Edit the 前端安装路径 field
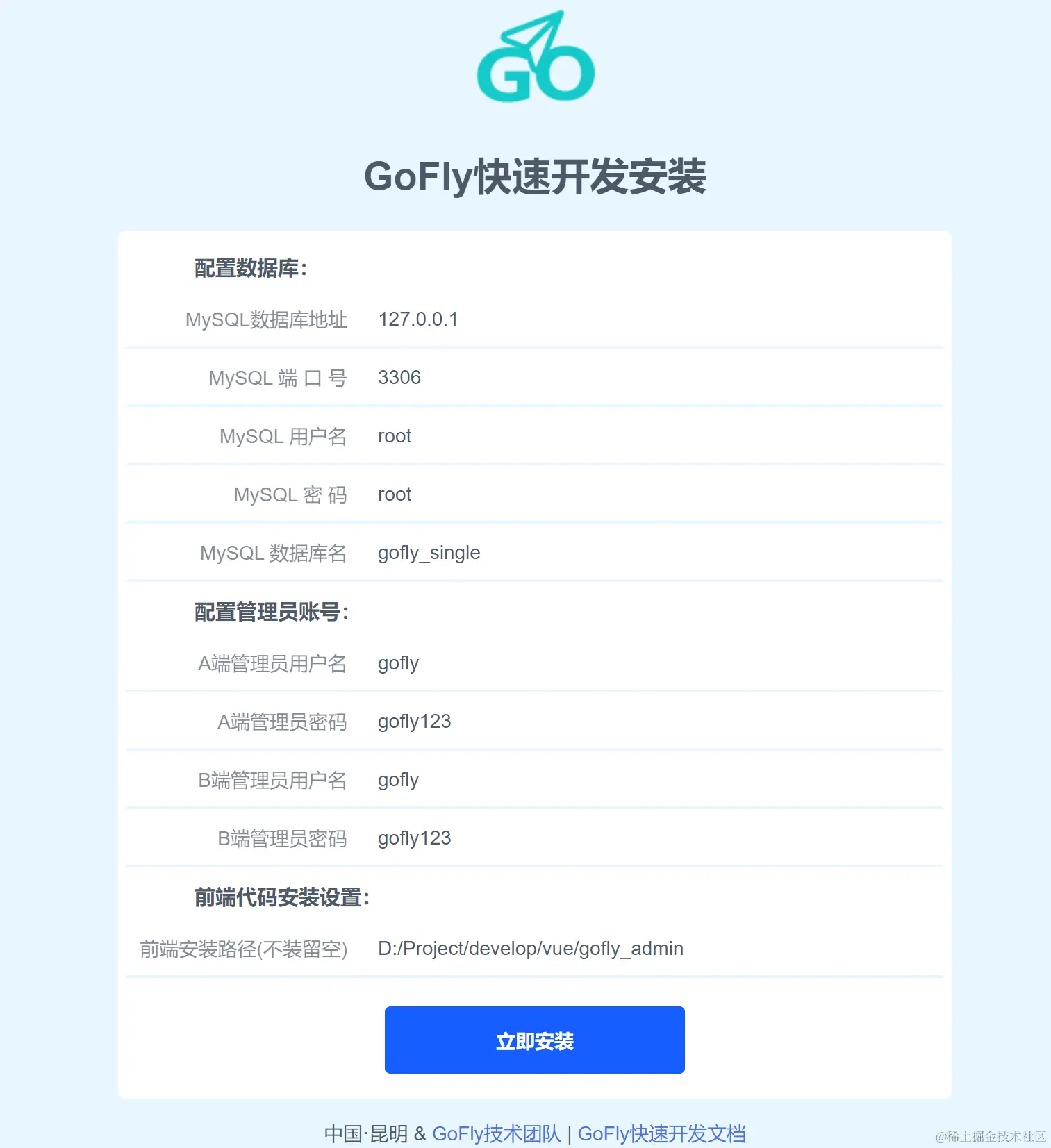 pyautogui.click(x=653, y=949)
